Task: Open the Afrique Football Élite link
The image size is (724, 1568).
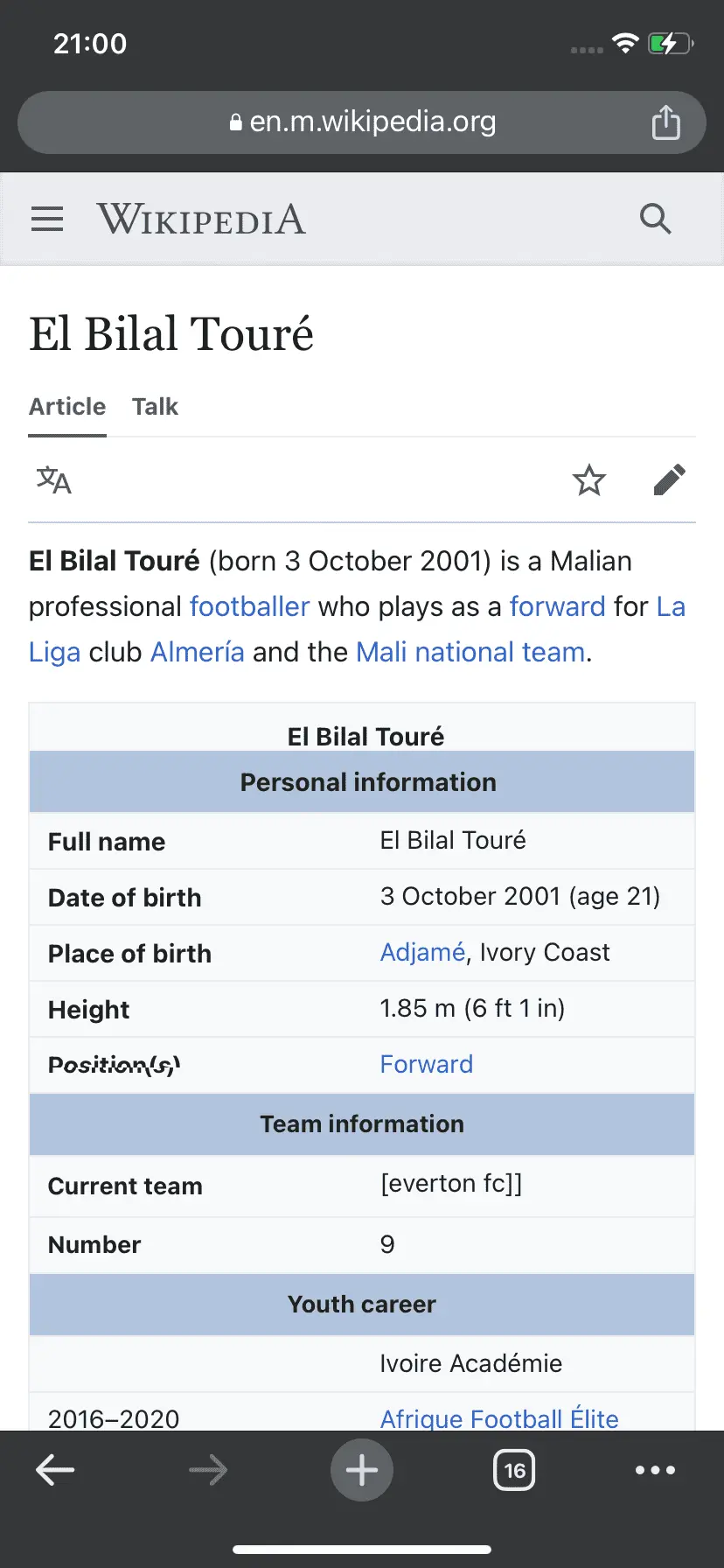Action: tap(499, 1418)
